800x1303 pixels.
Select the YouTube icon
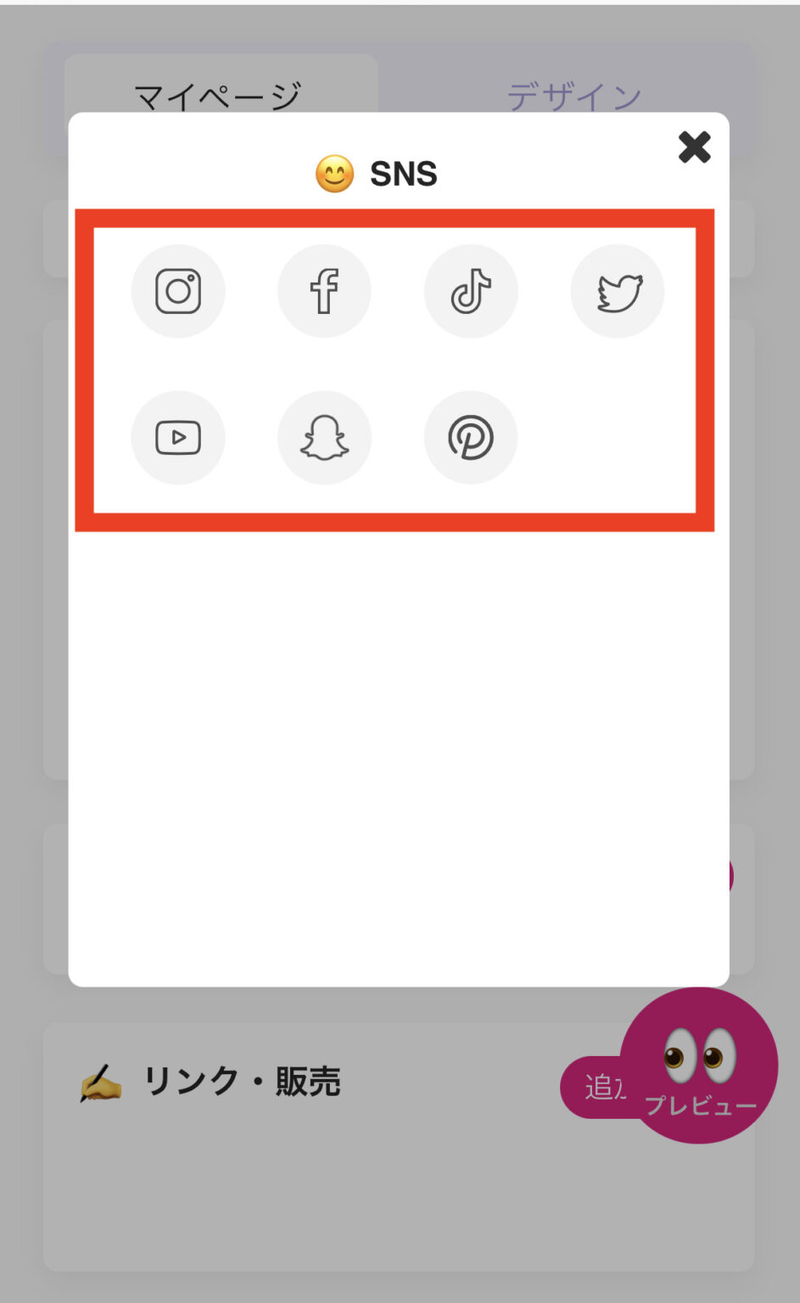pos(178,438)
